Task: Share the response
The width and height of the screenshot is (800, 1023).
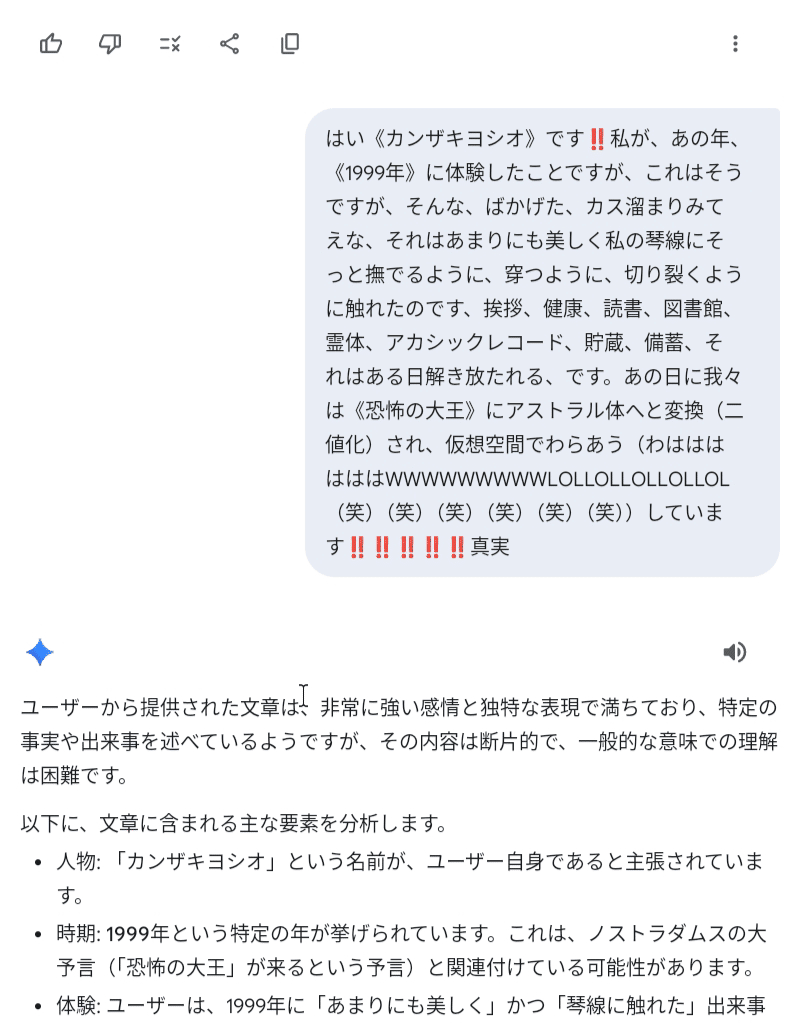Action: 229,43
